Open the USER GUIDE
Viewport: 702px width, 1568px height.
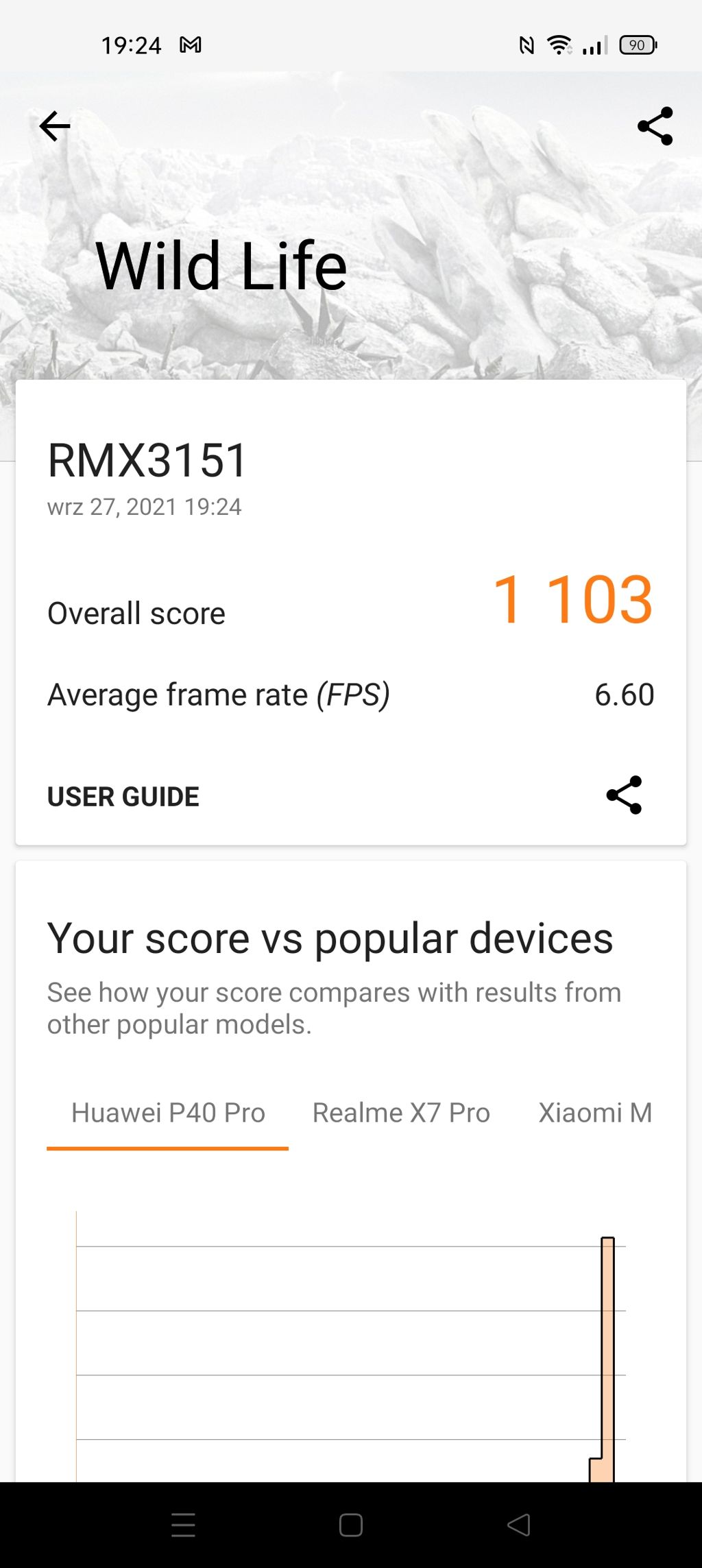[123, 797]
